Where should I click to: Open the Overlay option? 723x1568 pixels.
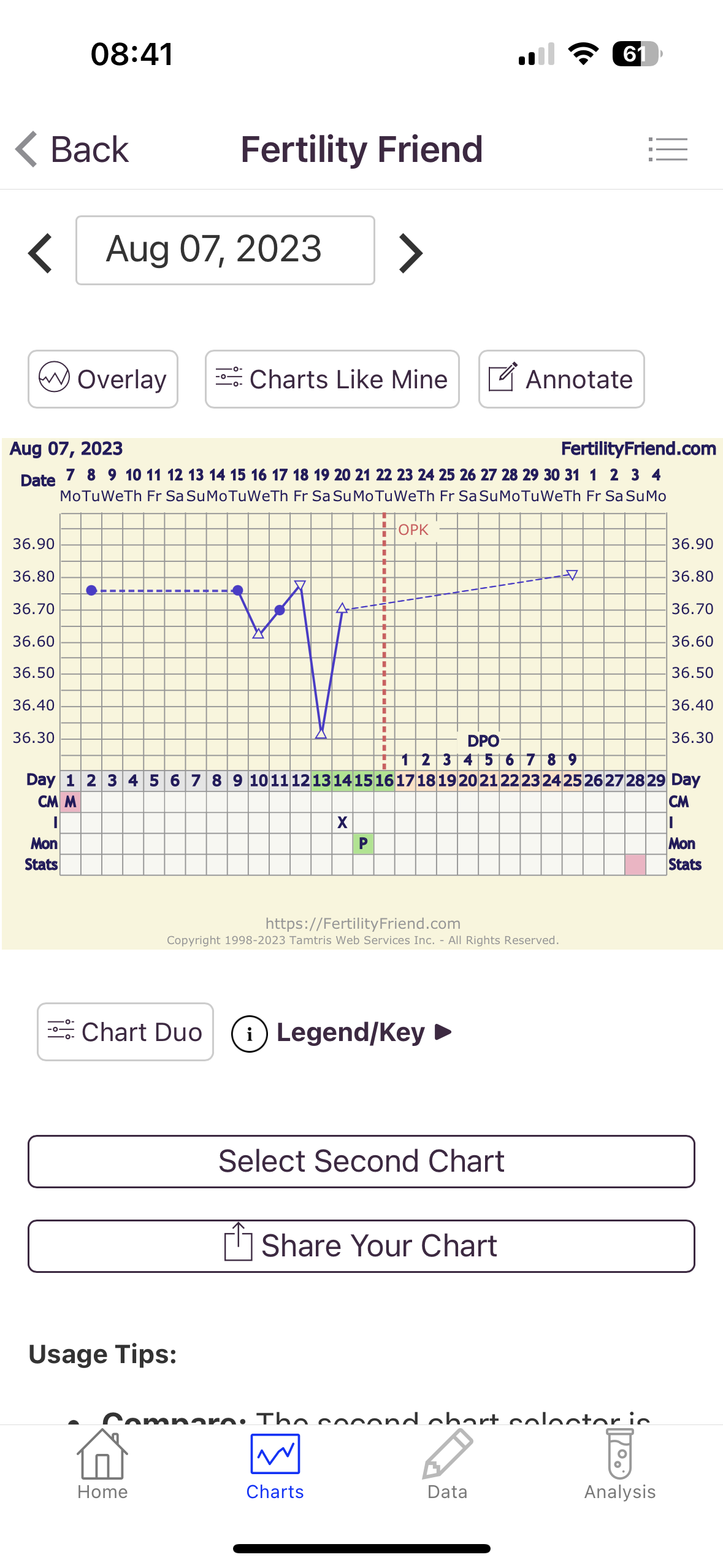click(103, 379)
